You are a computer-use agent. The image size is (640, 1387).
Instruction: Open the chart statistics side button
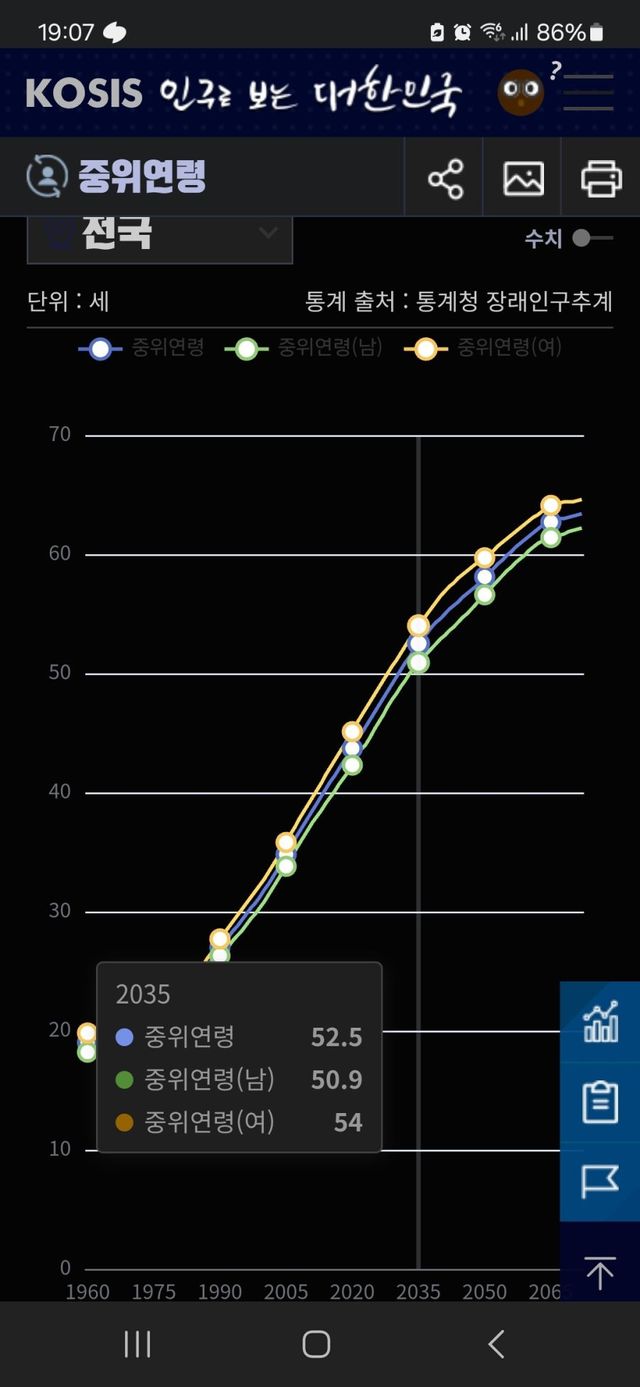600,1022
